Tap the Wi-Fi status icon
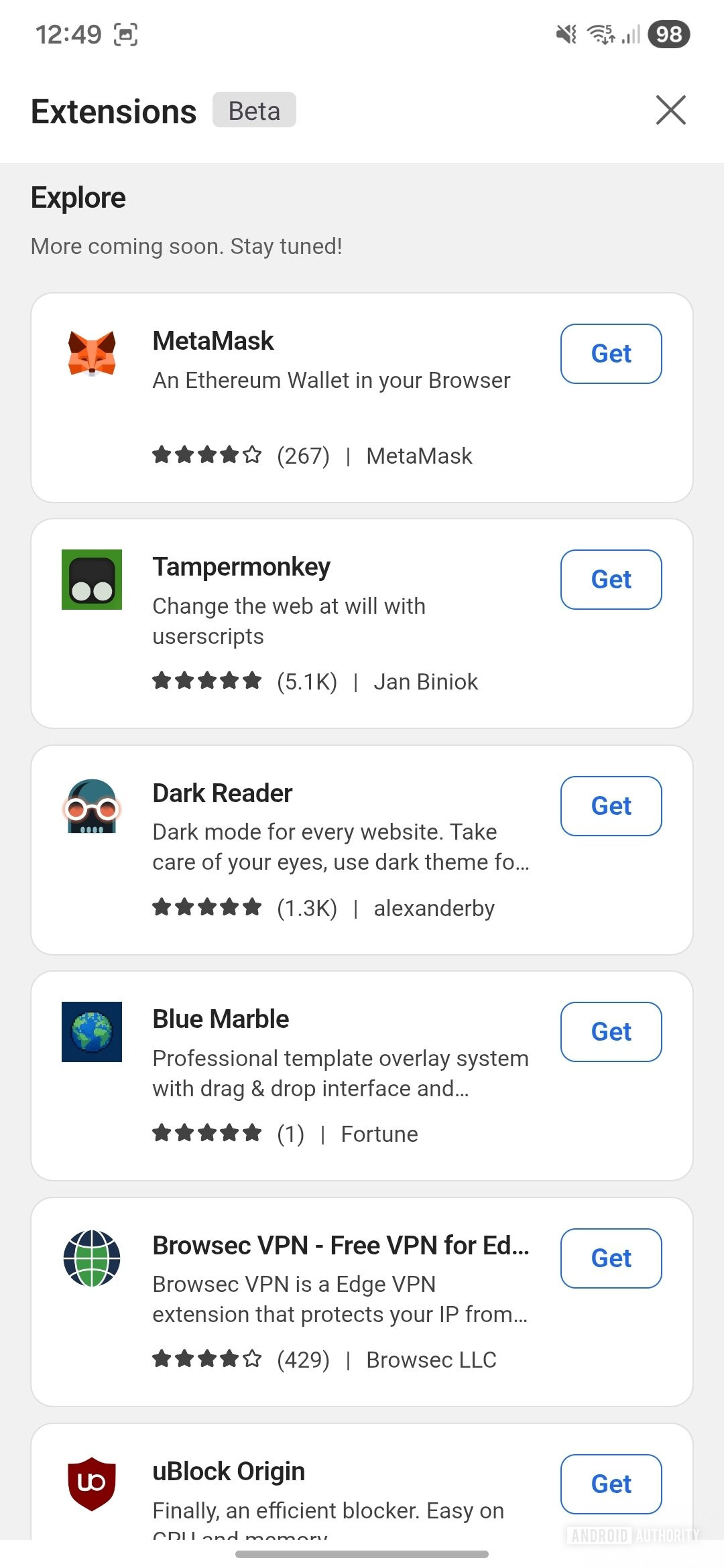This screenshot has height=1568, width=724. [600, 35]
